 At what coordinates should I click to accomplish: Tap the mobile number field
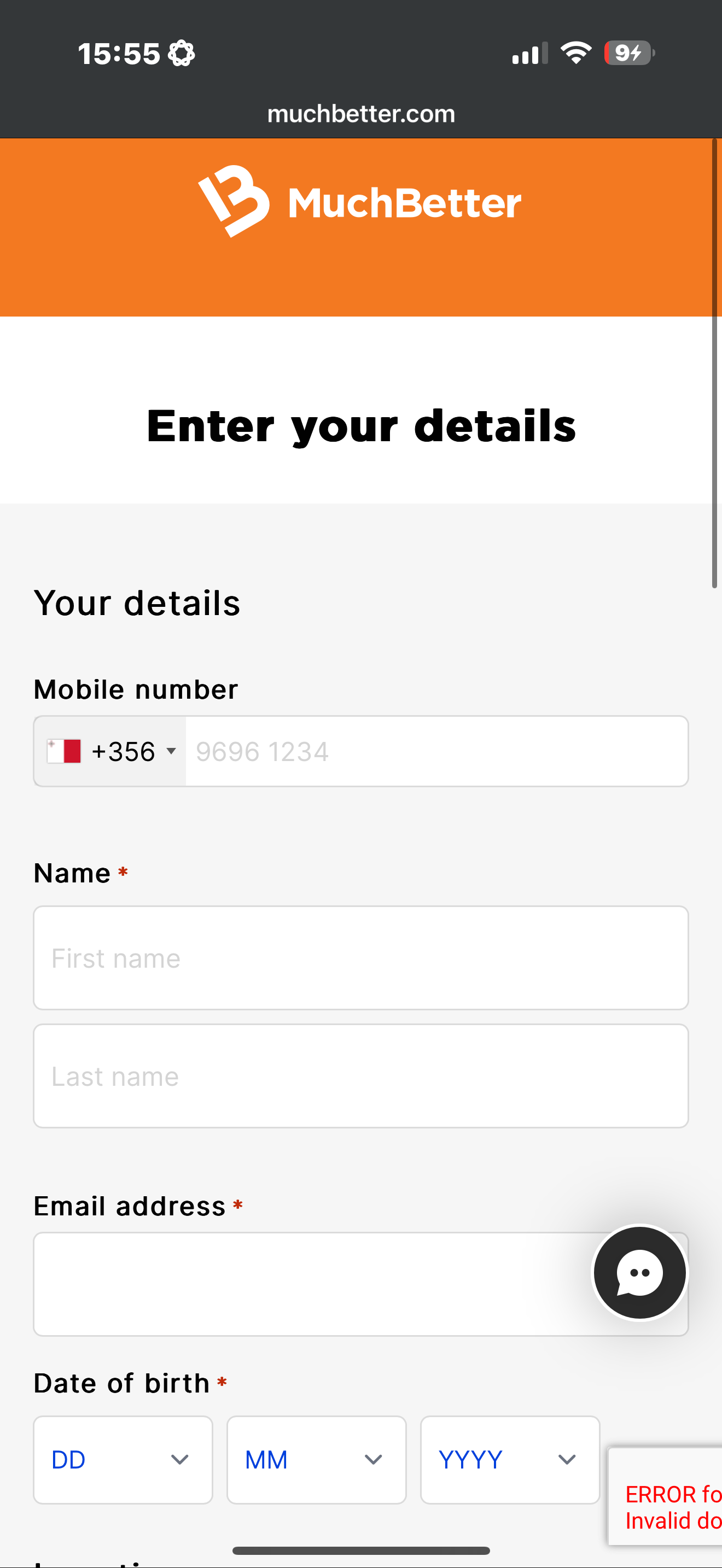click(436, 751)
